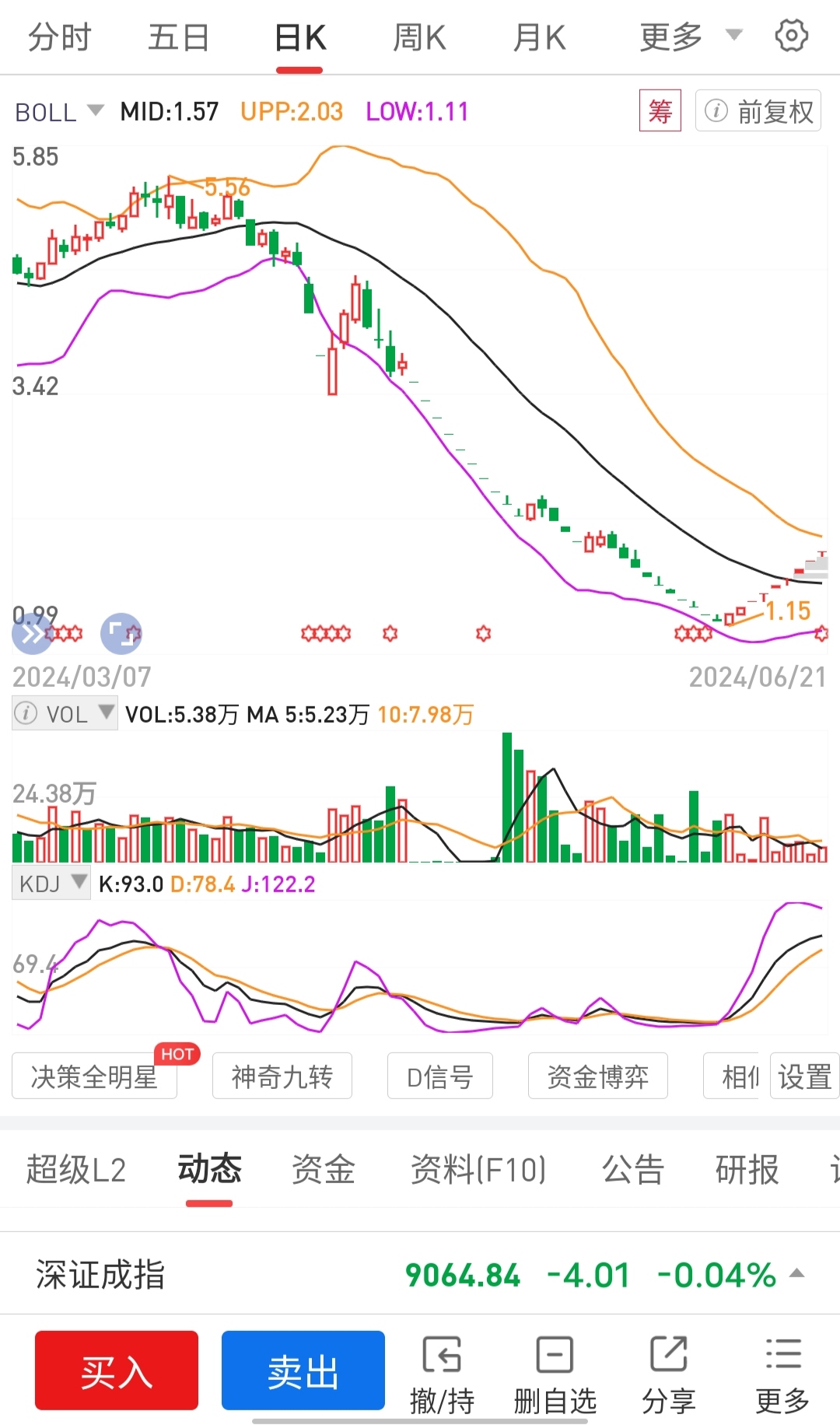Tap the 分享 share icon
Viewport: 840px width, 1425px height.
tap(667, 1369)
